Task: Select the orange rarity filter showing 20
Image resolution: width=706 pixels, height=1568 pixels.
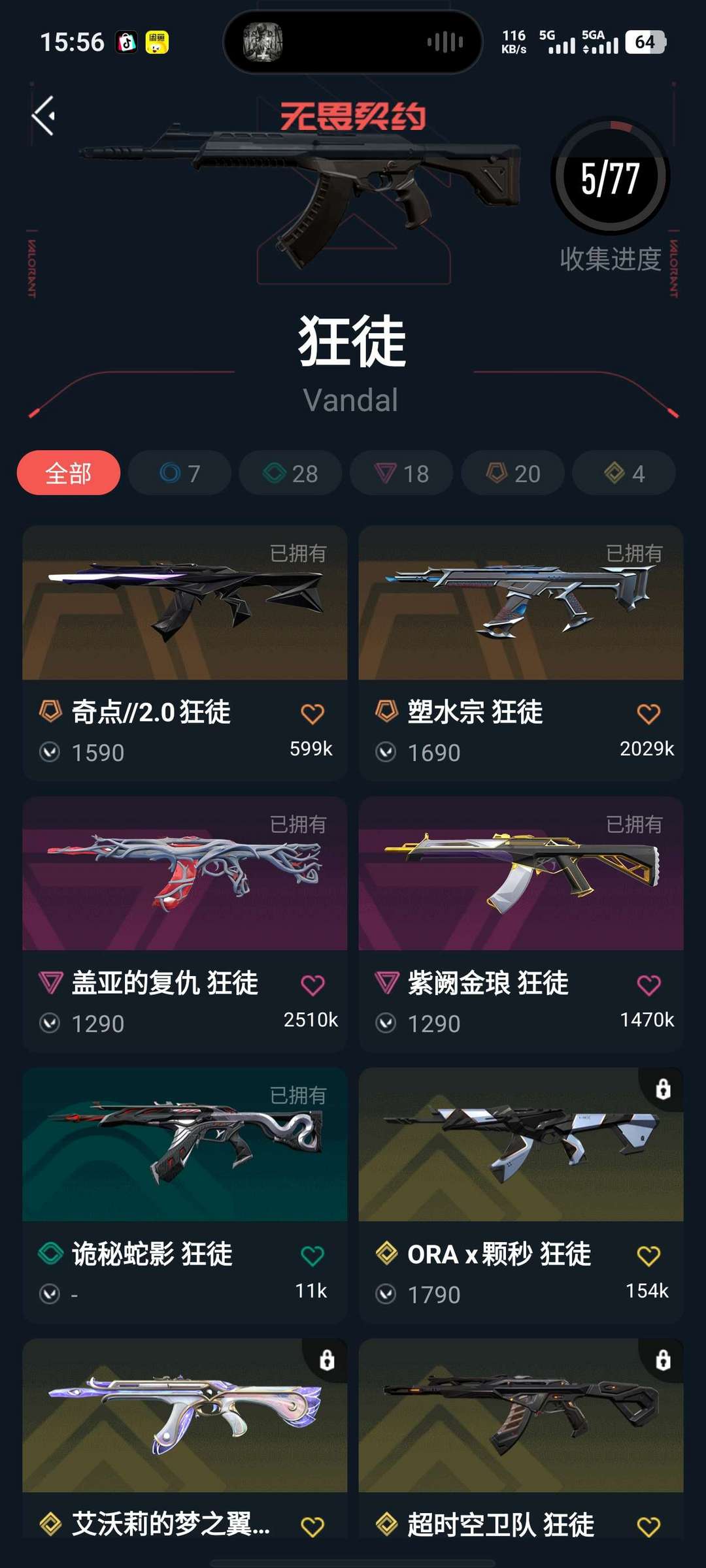Action: (513, 472)
